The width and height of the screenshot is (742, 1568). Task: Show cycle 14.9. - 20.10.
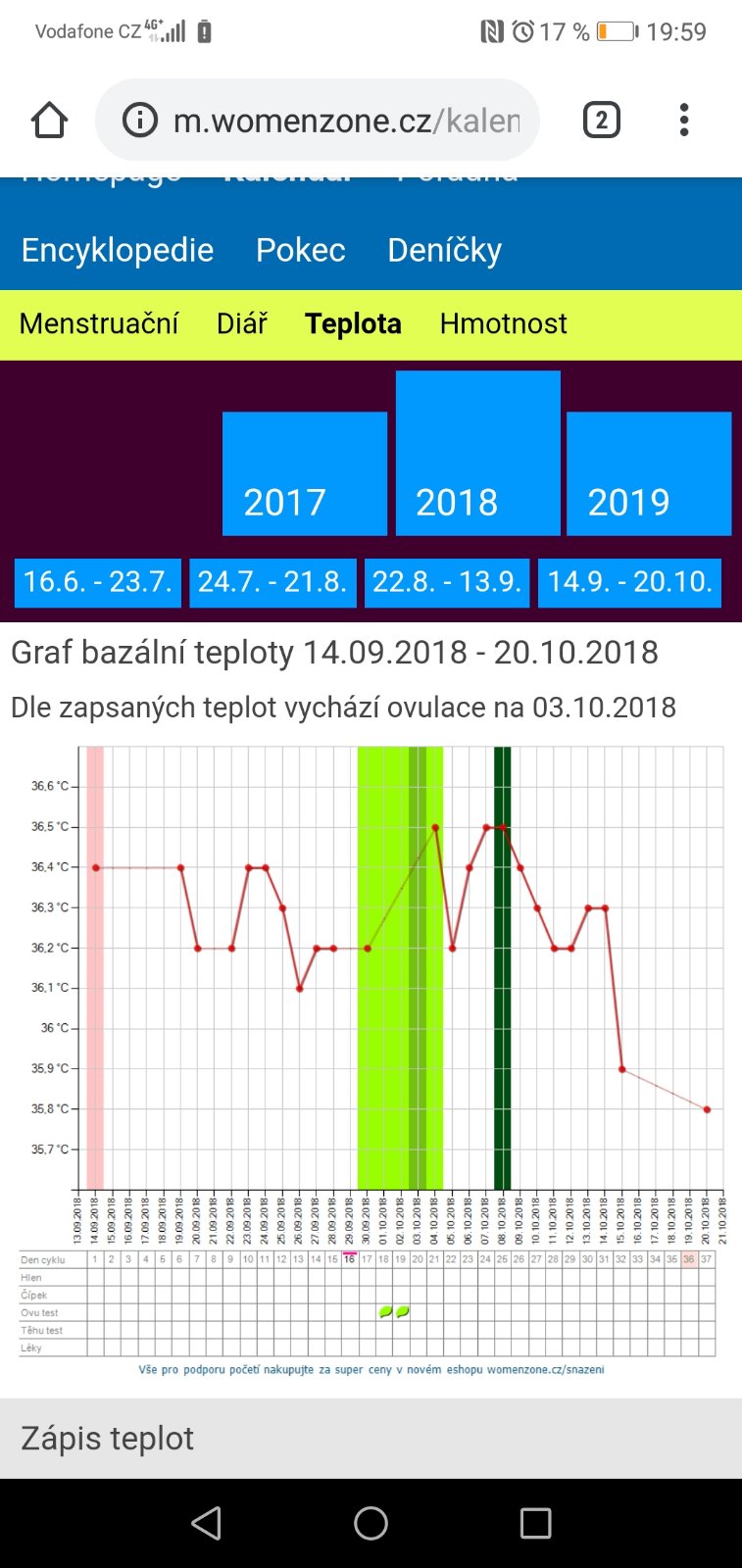629,582
